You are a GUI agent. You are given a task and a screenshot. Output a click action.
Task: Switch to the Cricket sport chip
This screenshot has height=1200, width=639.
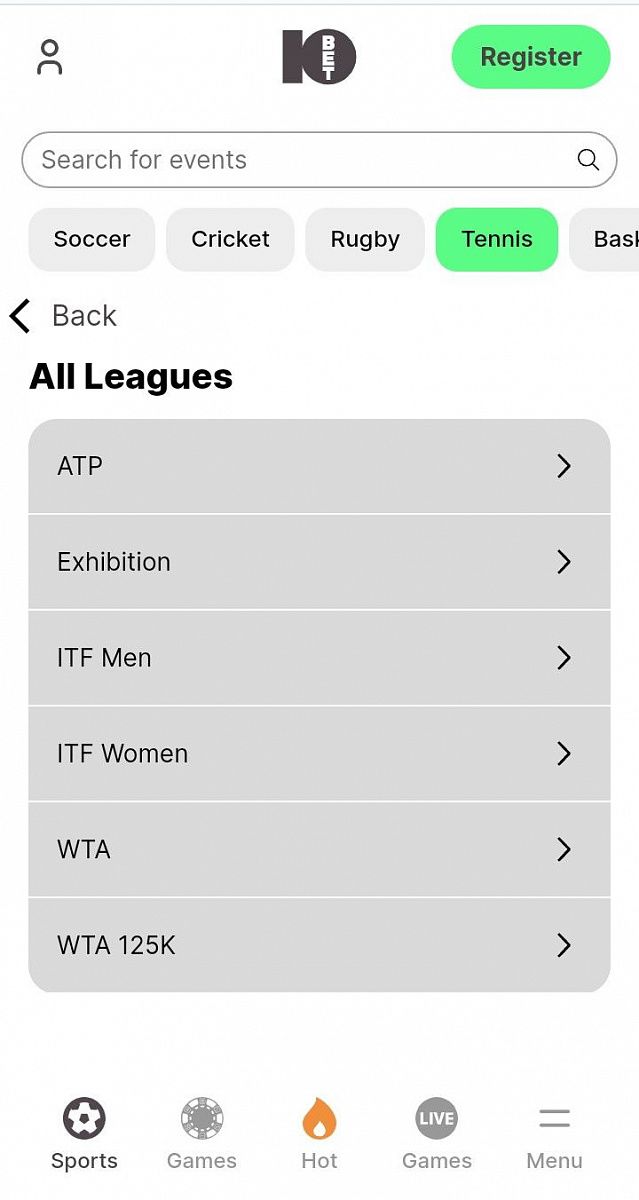(230, 239)
